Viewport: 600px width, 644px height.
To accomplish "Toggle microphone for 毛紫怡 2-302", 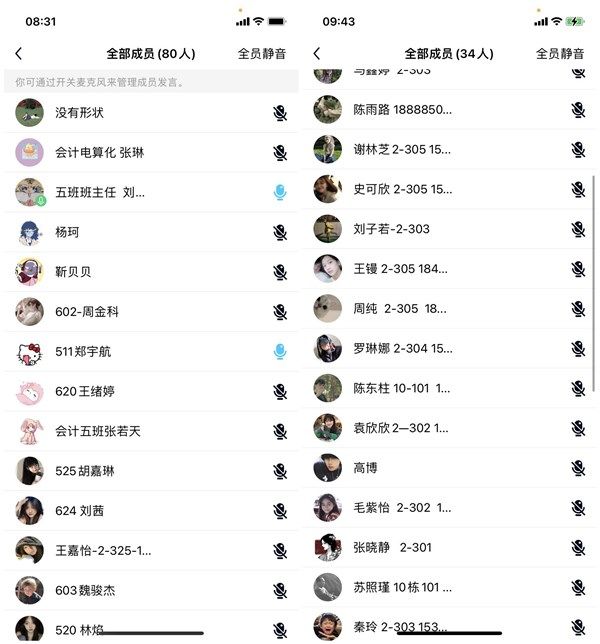I will (578, 508).
